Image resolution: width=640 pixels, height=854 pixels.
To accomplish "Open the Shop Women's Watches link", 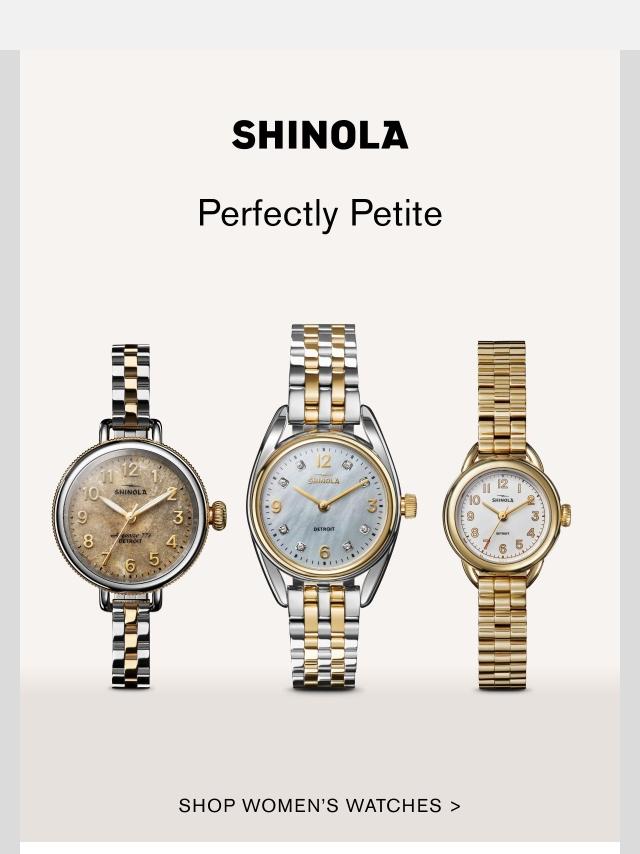I will point(320,805).
